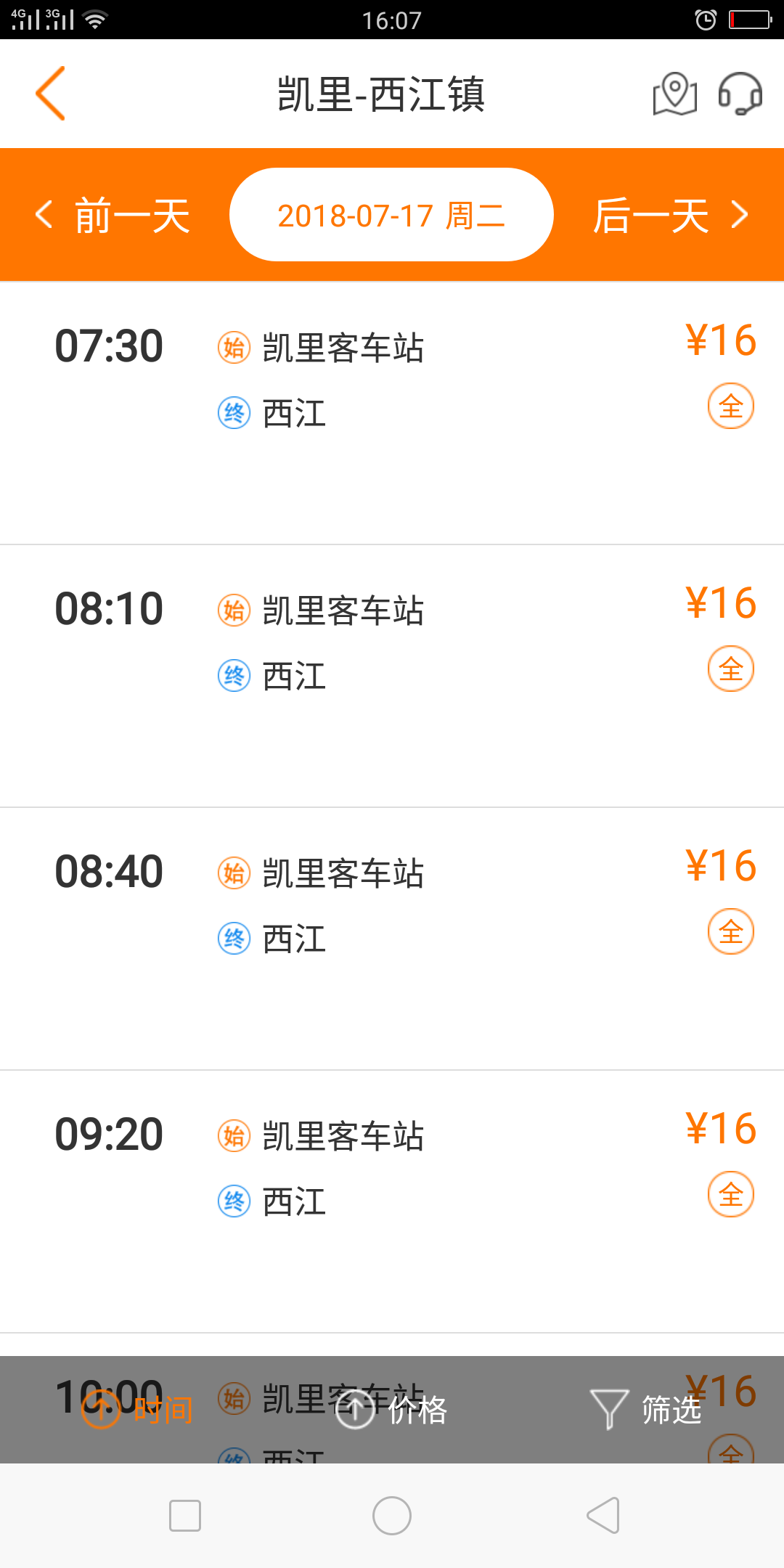Screen dimensions: 784x1568
Task: Open date picker showing 2018-07-17
Action: (x=391, y=215)
